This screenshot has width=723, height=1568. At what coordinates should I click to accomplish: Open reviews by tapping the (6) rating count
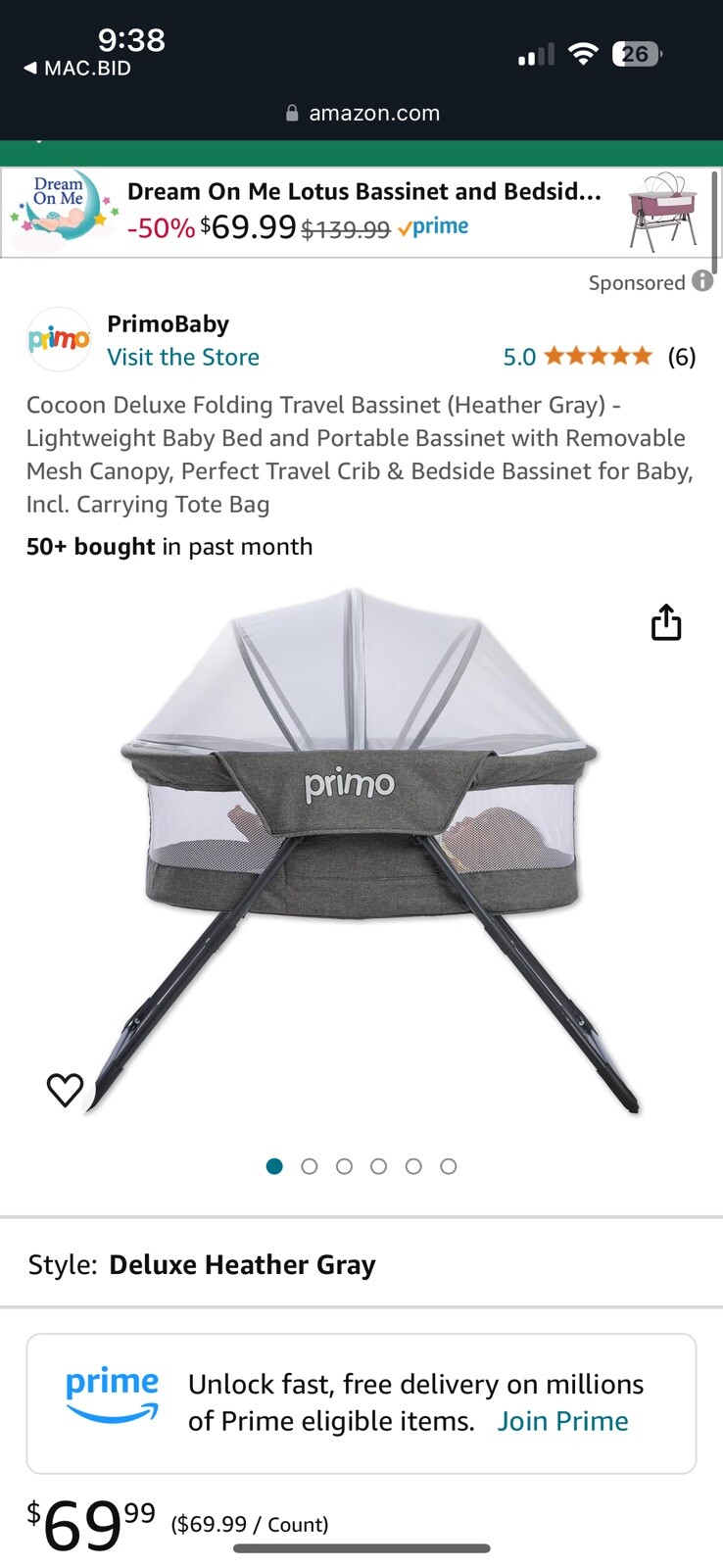pos(683,357)
